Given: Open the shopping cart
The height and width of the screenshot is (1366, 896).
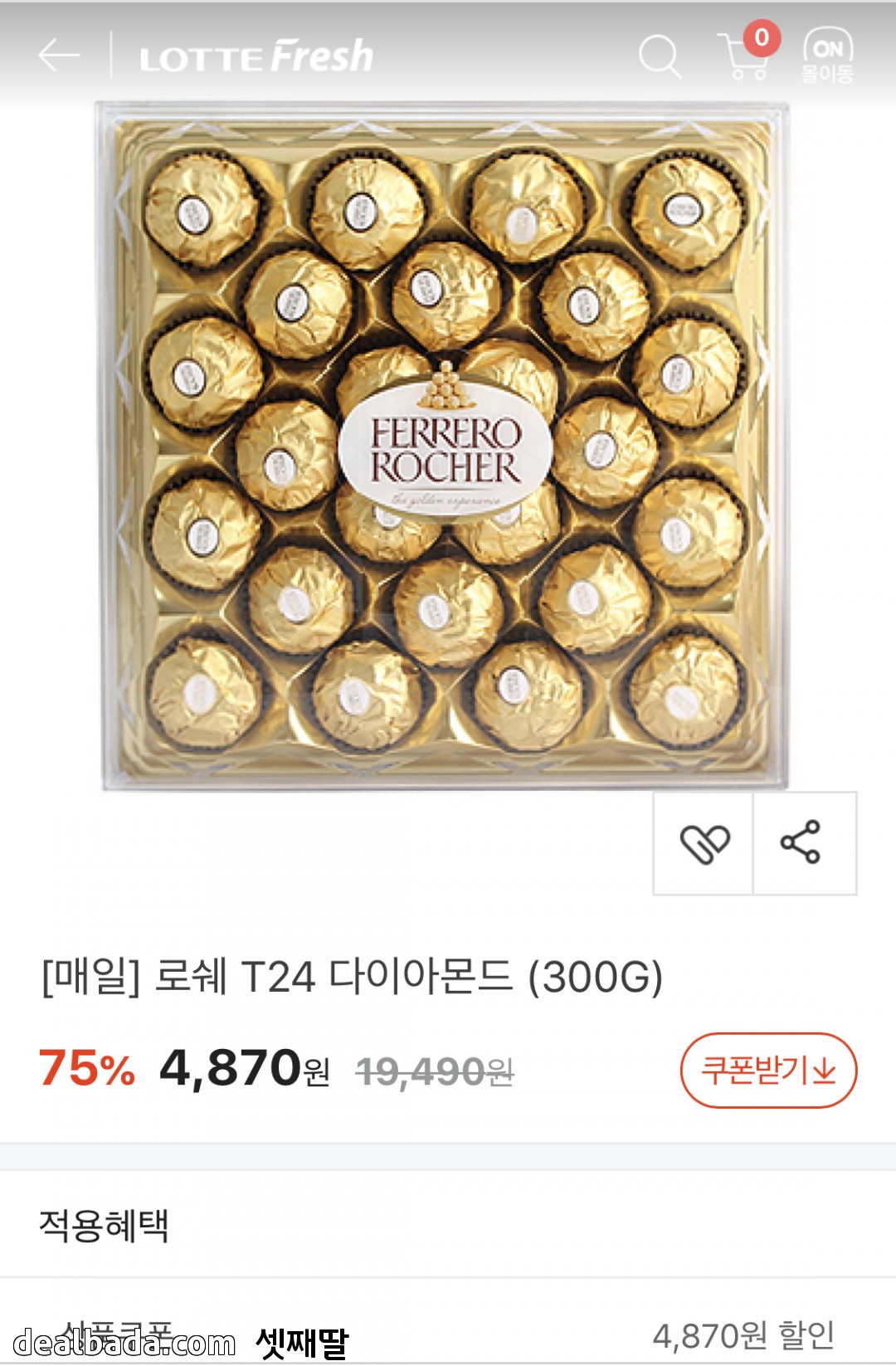Looking at the screenshot, I should 745,56.
